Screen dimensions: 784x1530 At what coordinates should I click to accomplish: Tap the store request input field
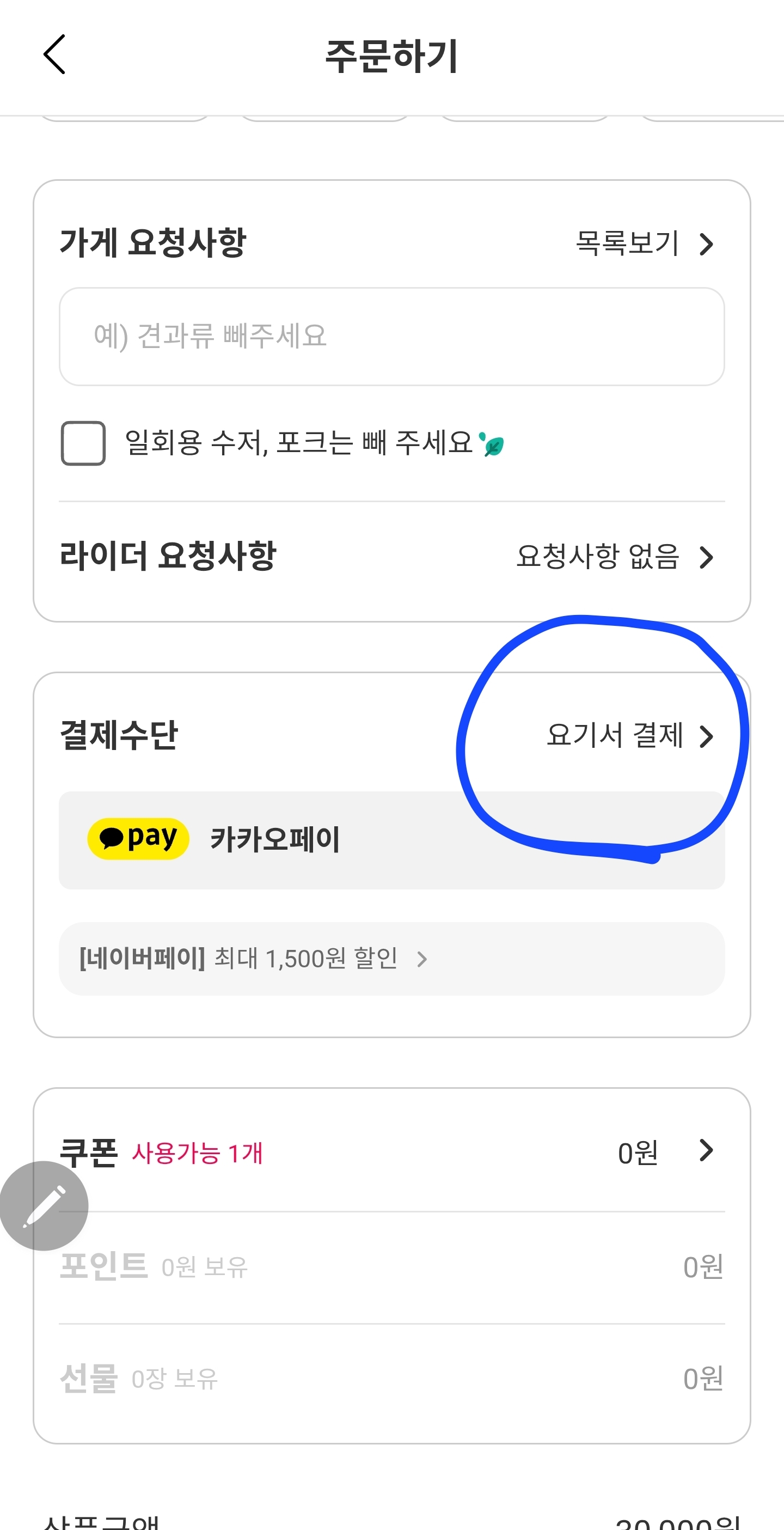coord(391,337)
